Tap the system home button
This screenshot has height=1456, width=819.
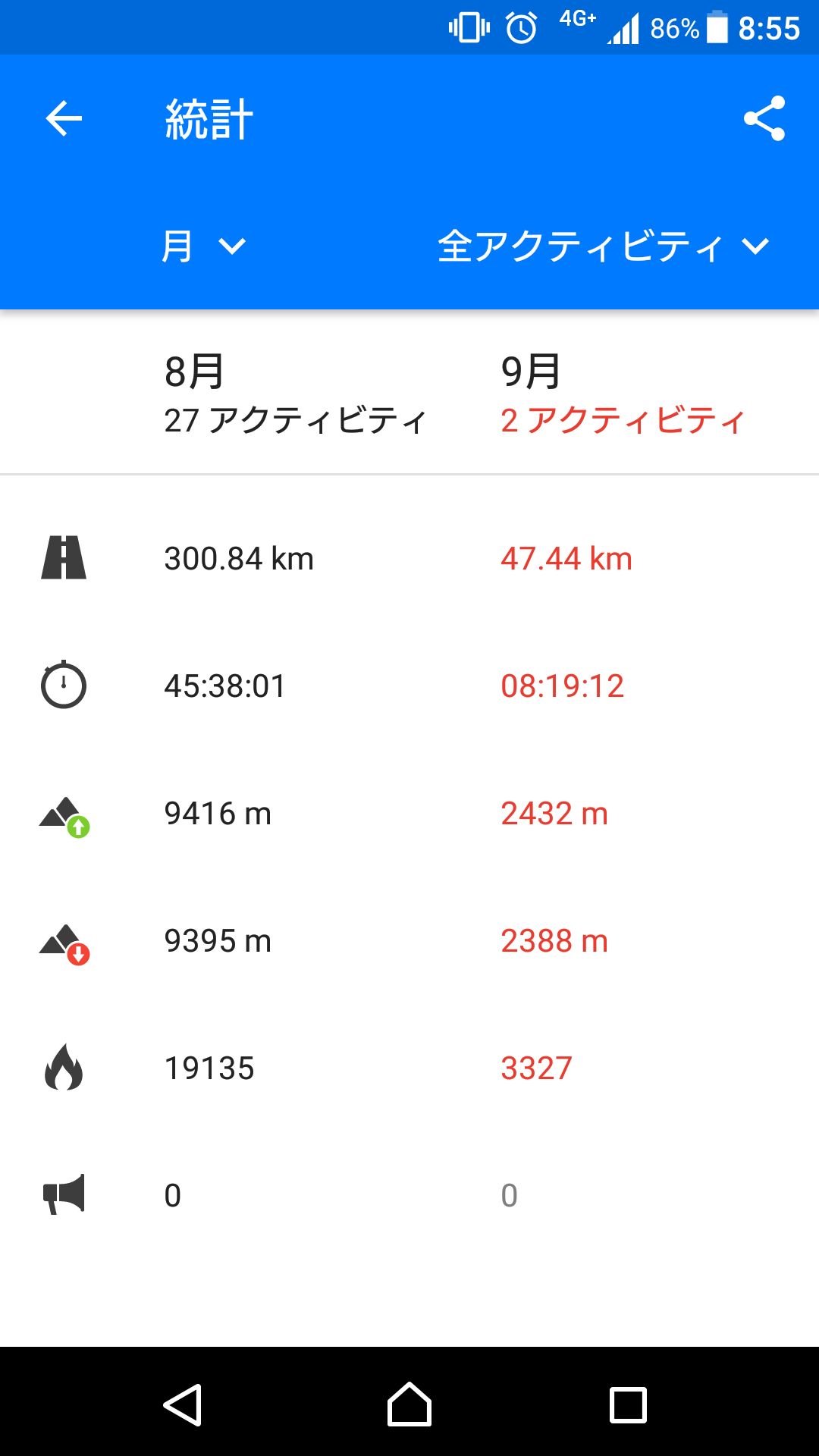point(409,1404)
